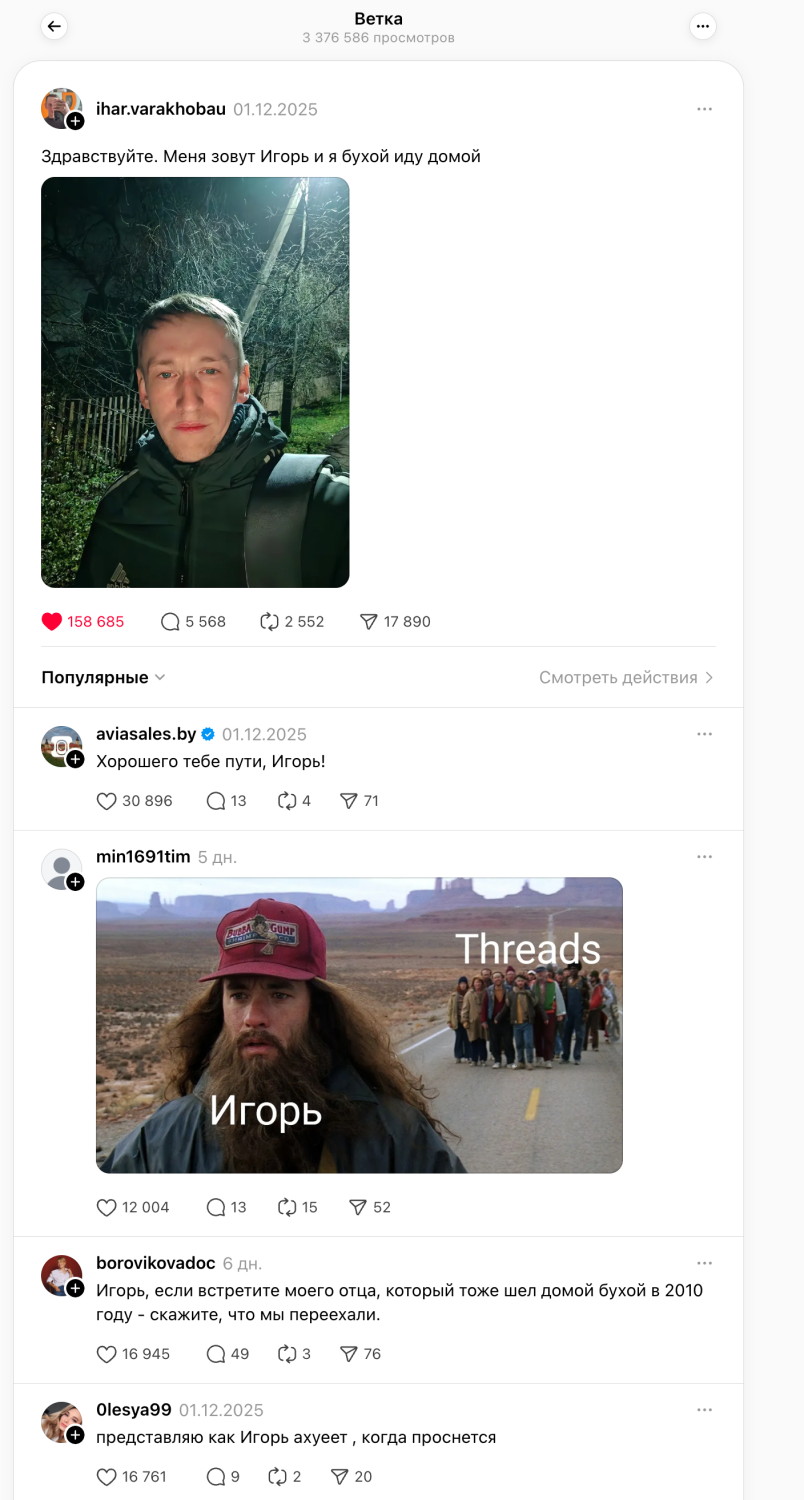This screenshot has height=1500, width=804.
Task: Share ihar.varakhobau's post
Action: [369, 622]
